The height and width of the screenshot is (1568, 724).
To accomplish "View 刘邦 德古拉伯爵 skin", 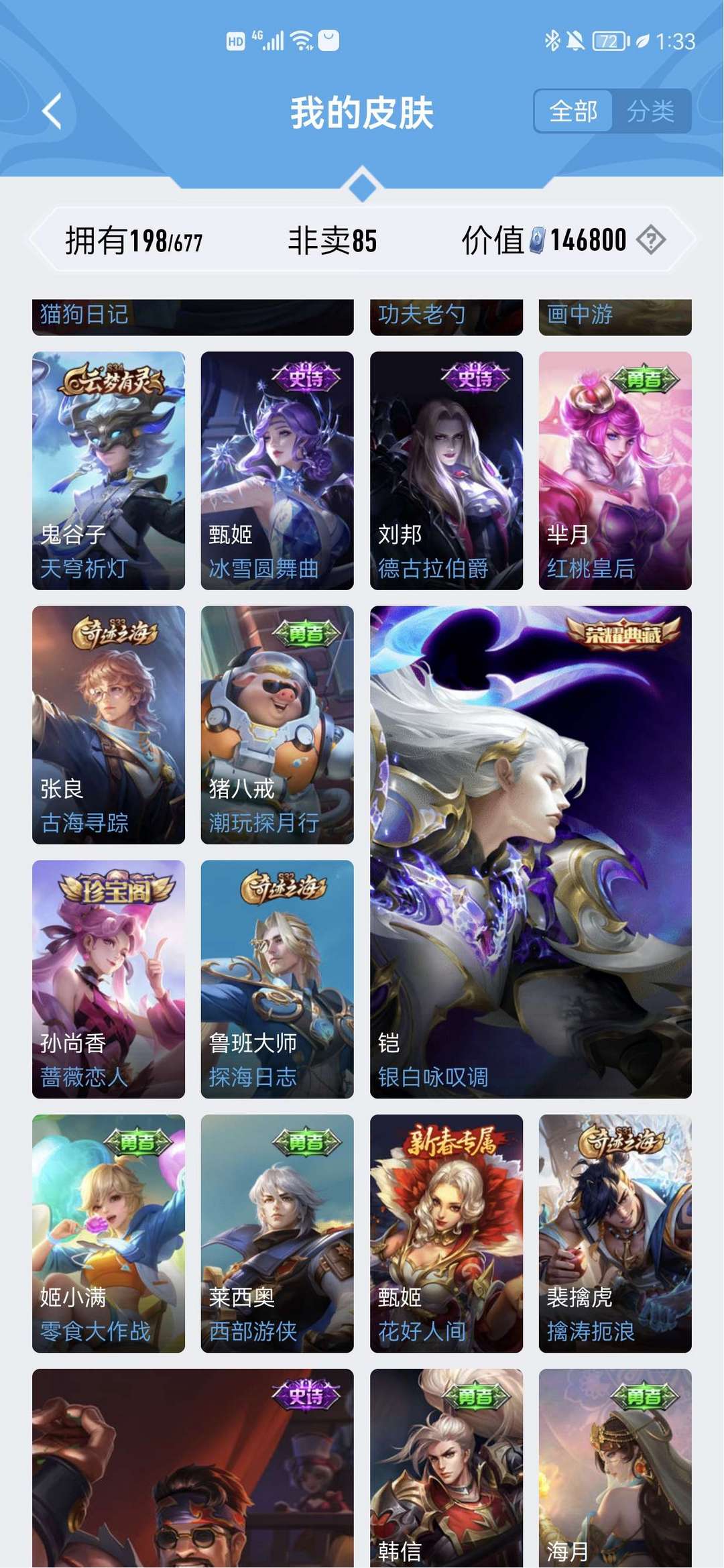I will pos(446,471).
